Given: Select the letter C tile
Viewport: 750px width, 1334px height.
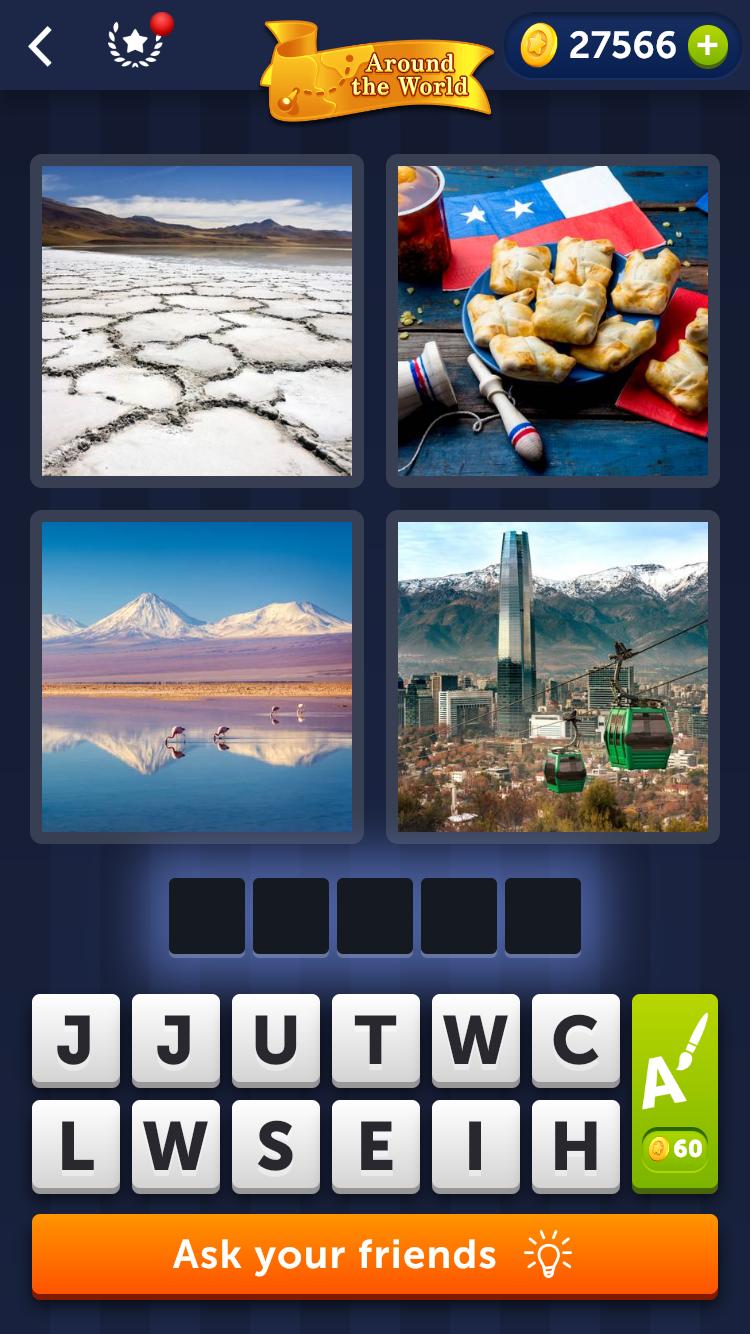Looking at the screenshot, I should tap(575, 1040).
